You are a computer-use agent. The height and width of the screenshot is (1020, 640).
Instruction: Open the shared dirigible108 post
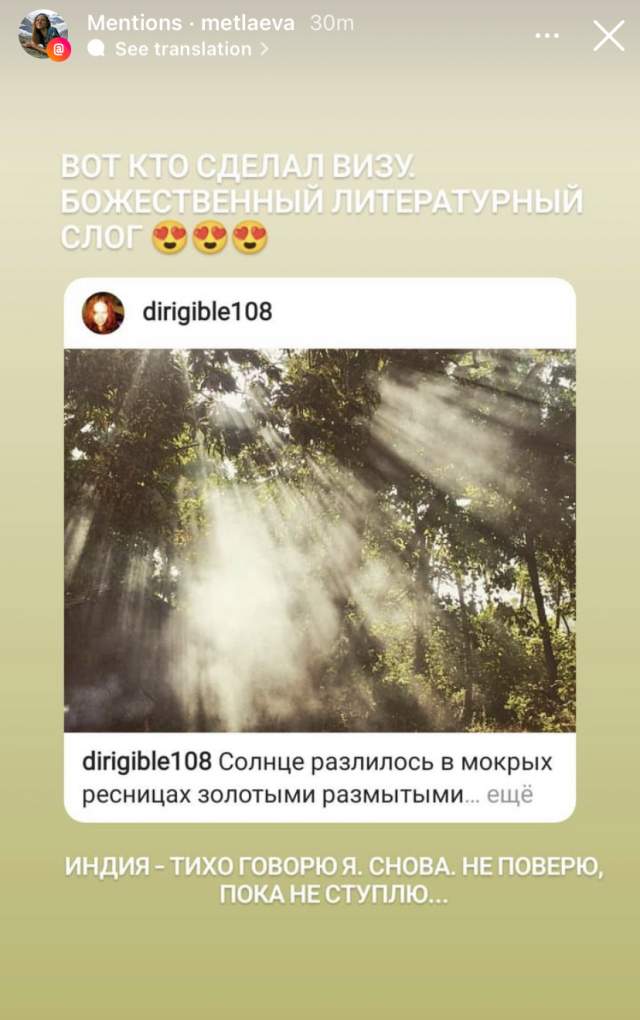[x=320, y=540]
